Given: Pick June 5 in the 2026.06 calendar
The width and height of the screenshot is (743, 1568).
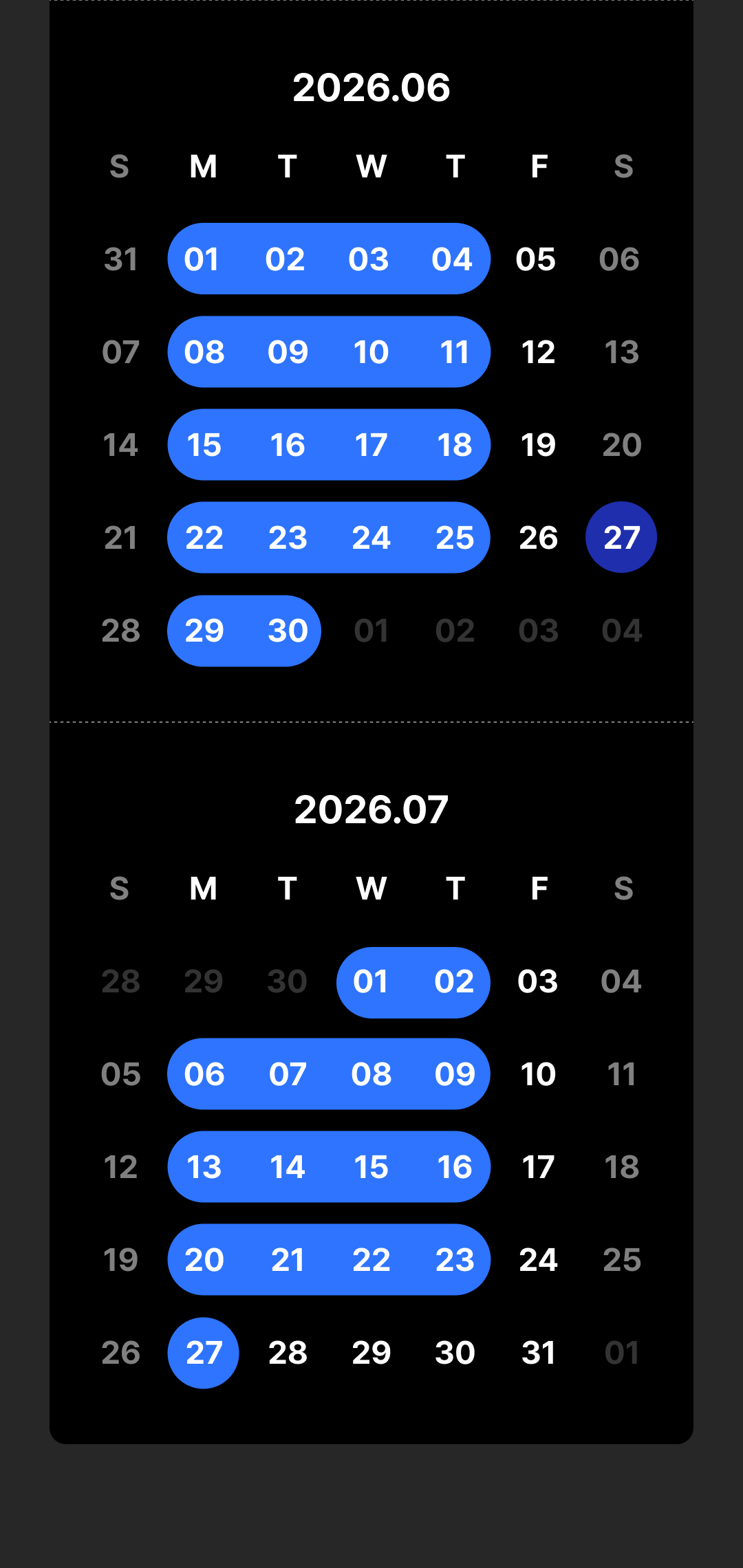Looking at the screenshot, I should [536, 259].
